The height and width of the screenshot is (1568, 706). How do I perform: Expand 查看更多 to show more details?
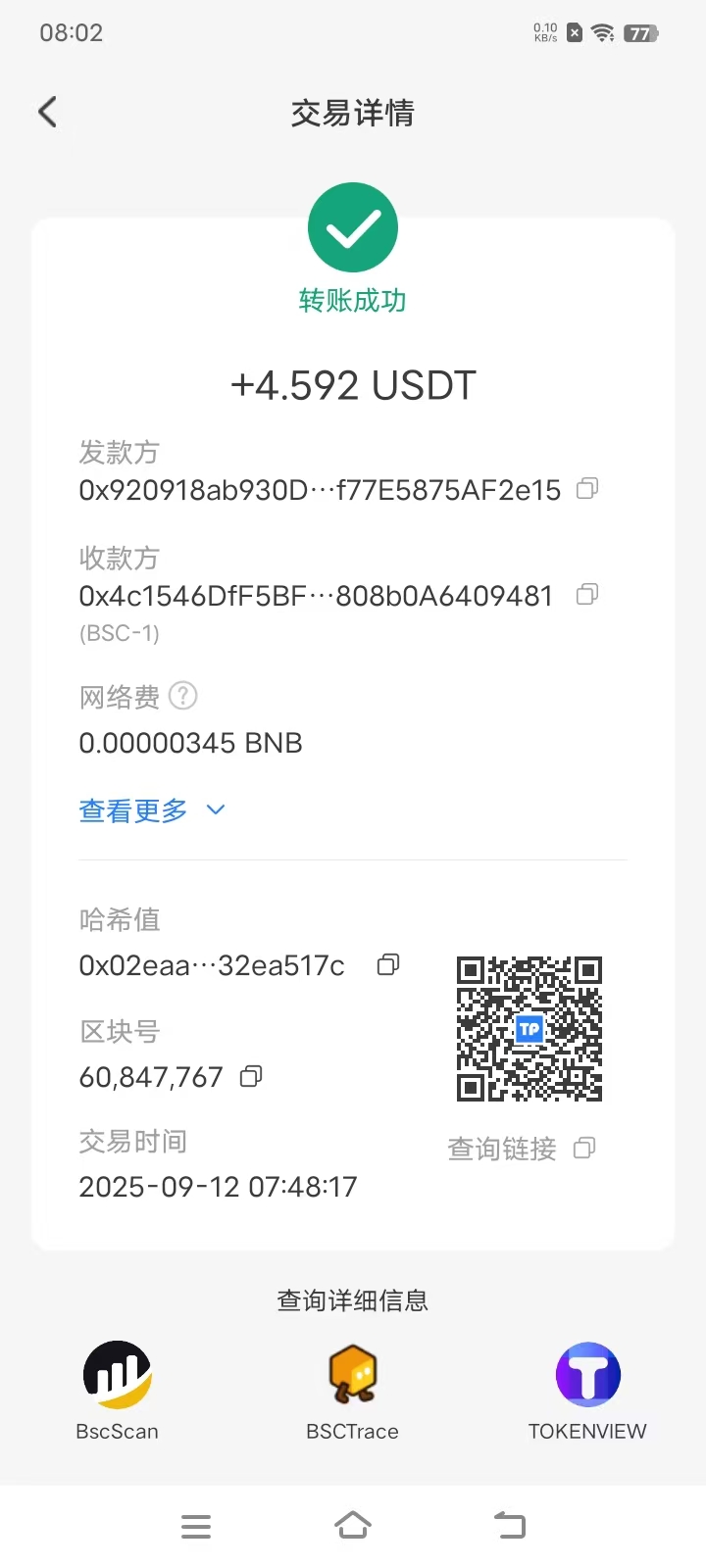pyautogui.click(x=133, y=809)
